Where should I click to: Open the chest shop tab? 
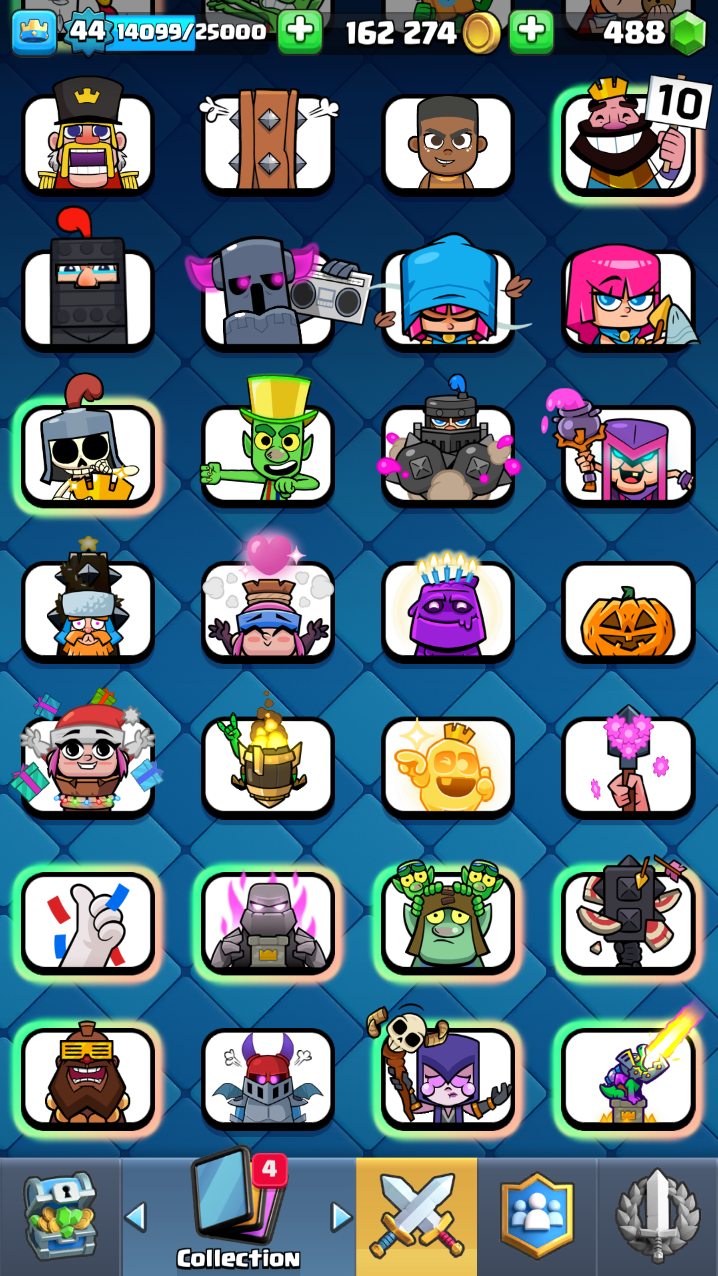click(60, 1216)
